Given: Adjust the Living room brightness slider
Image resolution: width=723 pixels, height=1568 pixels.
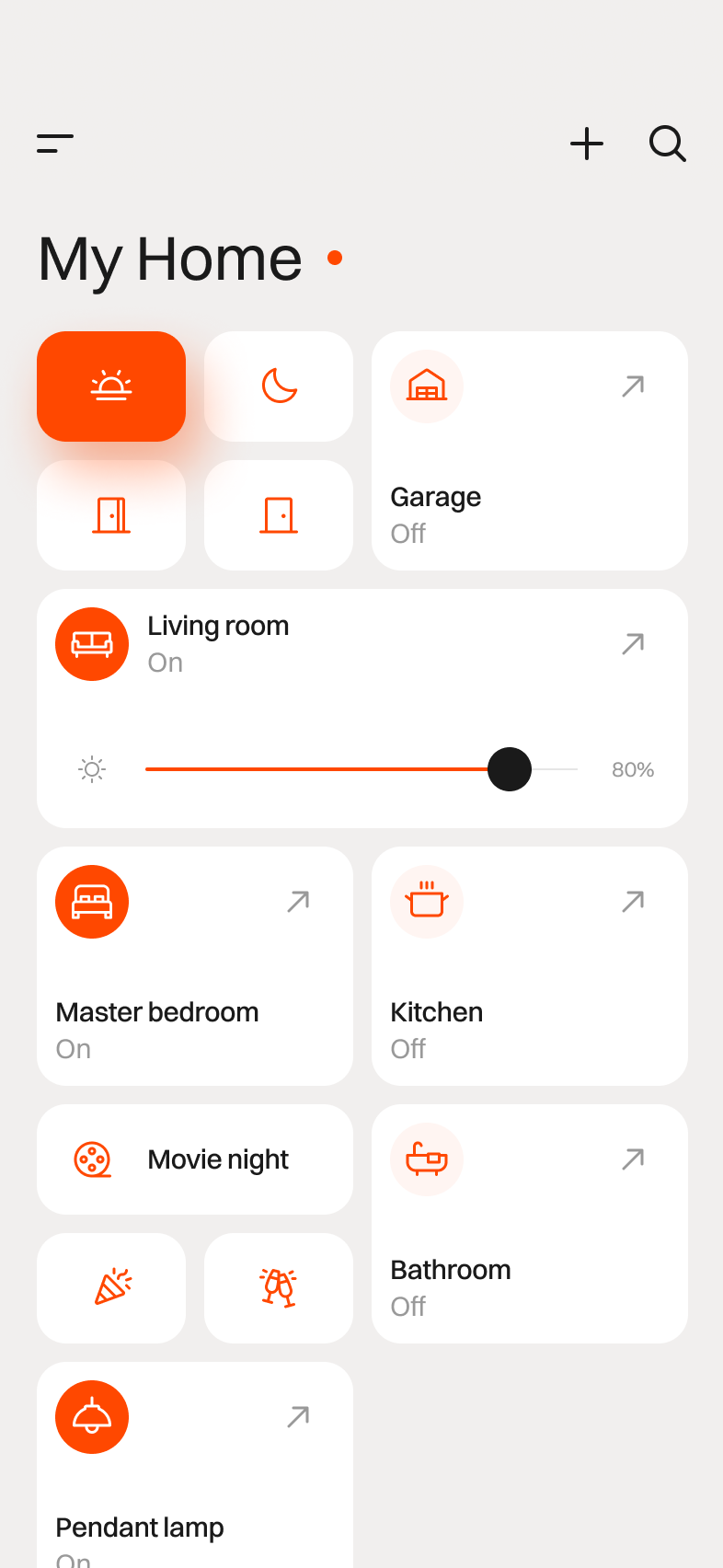Looking at the screenshot, I should pos(510,769).
